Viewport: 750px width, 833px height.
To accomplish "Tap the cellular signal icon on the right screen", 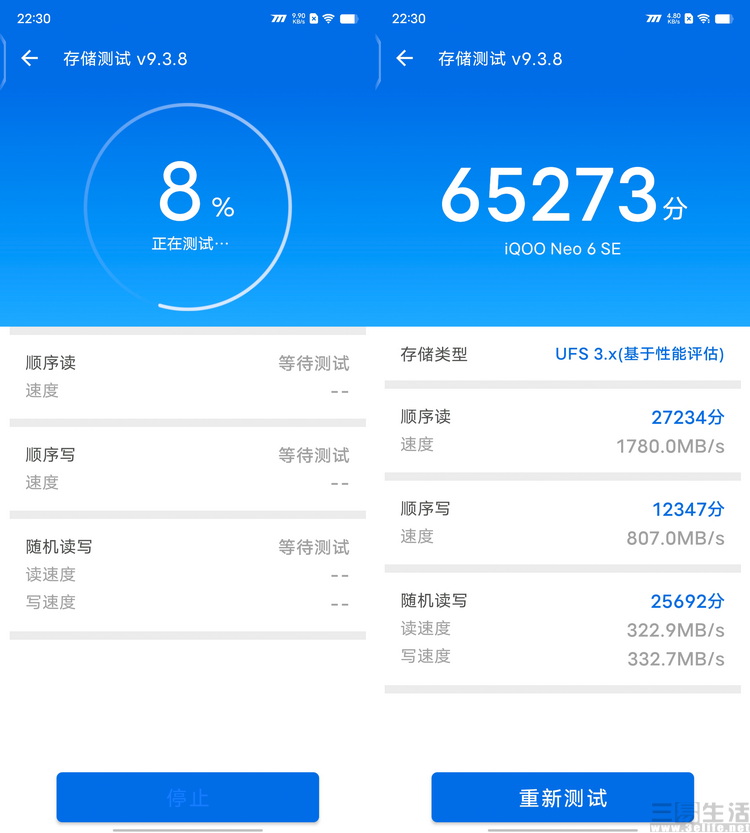I will (x=655, y=18).
